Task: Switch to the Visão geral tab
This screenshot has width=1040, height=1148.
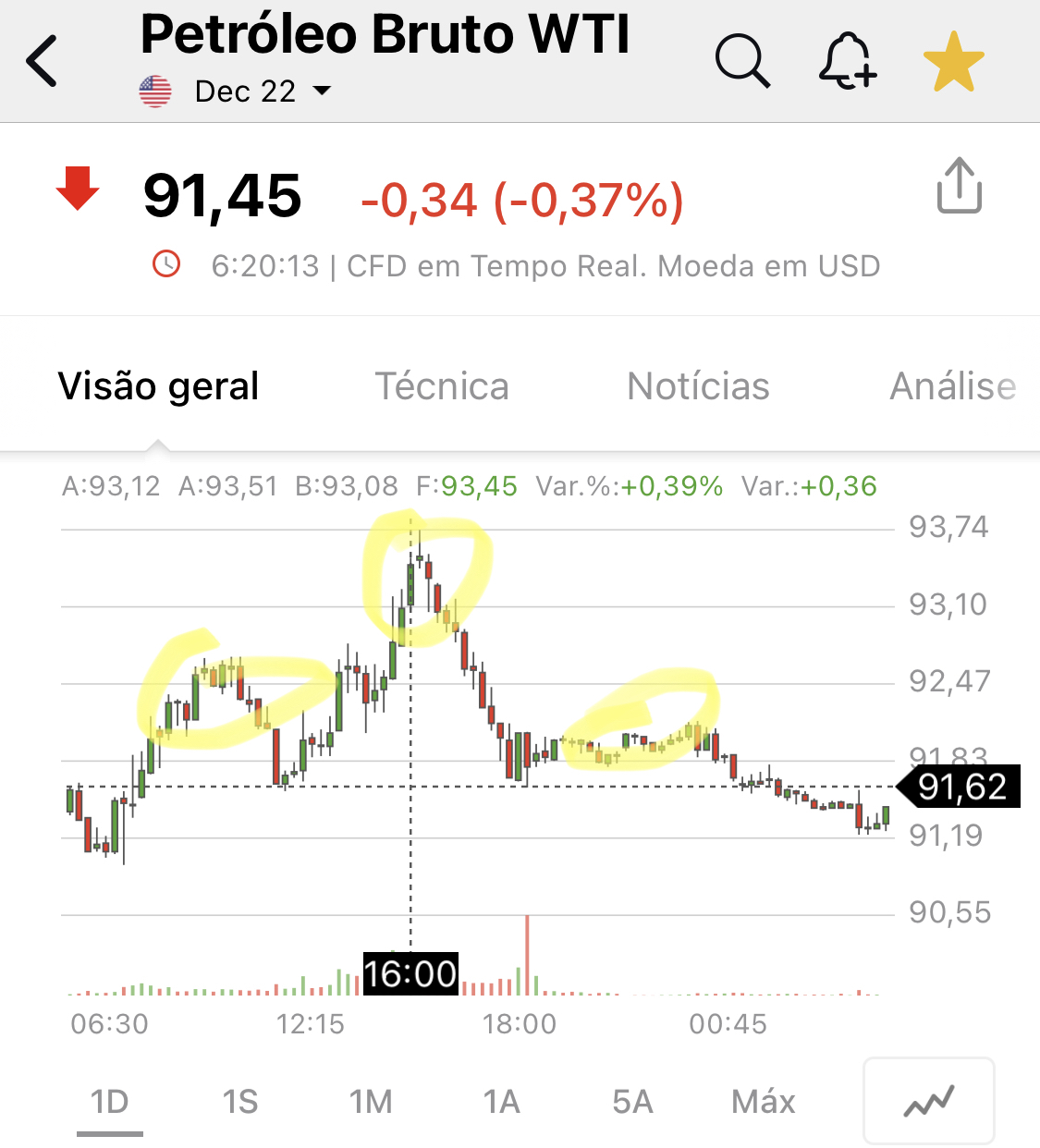Action: pyautogui.click(x=158, y=386)
